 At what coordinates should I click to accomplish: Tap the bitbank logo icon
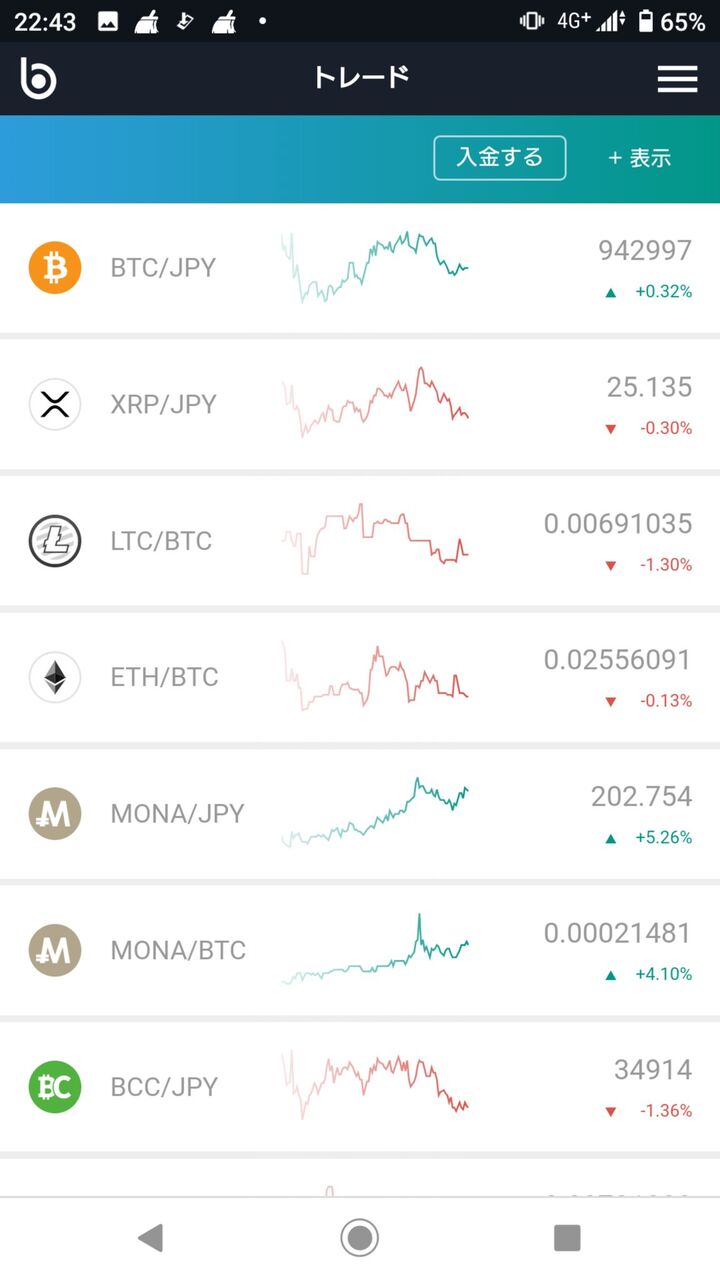[38, 79]
